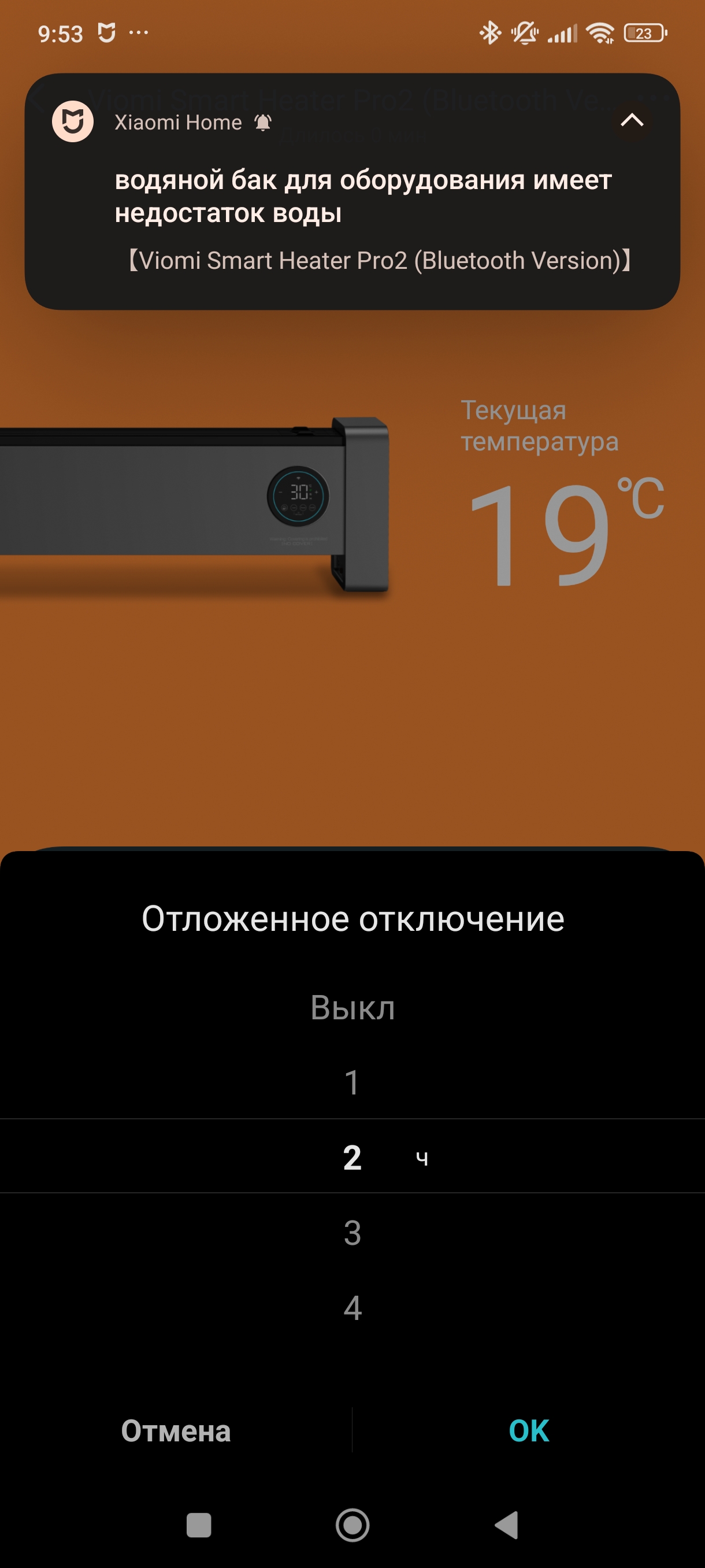Choose 1 hour in the picker
Image resolution: width=705 pixels, height=1568 pixels.
352,1082
